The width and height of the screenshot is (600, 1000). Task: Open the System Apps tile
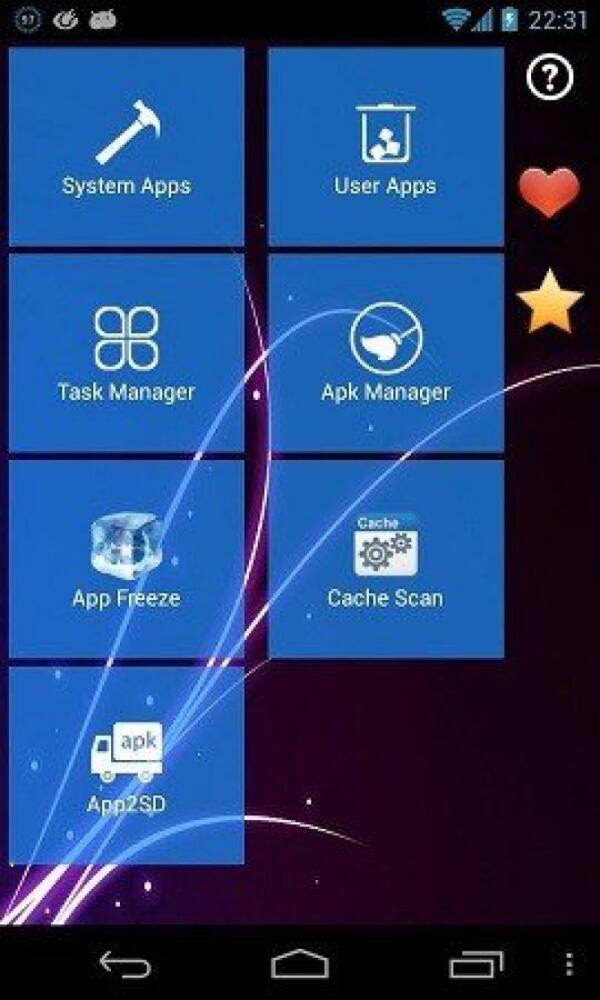point(126,147)
